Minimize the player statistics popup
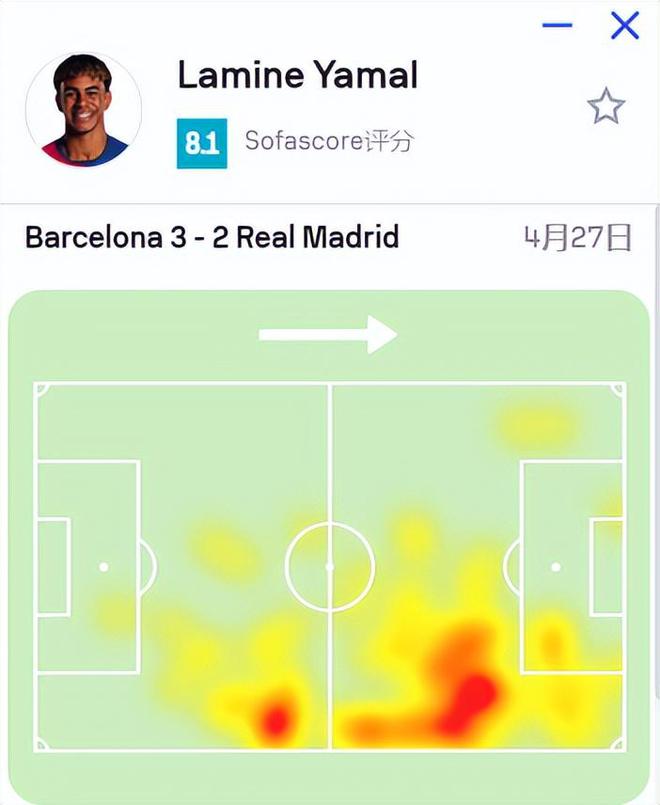This screenshot has height=805, width=660. 557,26
